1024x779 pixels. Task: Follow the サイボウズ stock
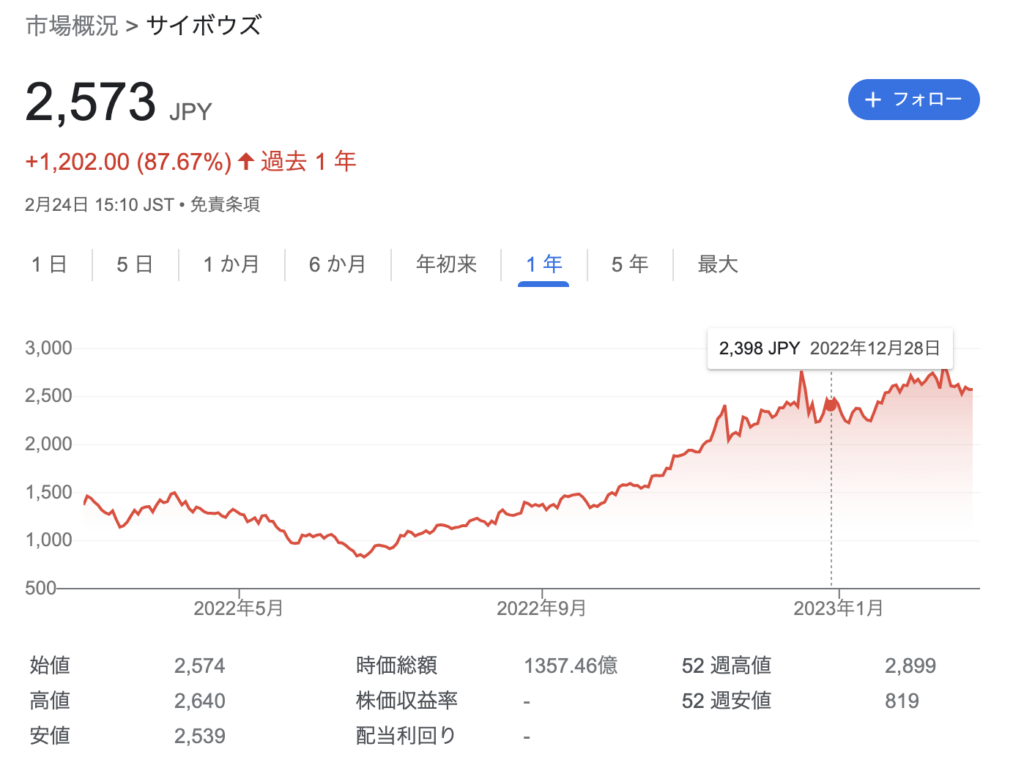tap(913, 100)
